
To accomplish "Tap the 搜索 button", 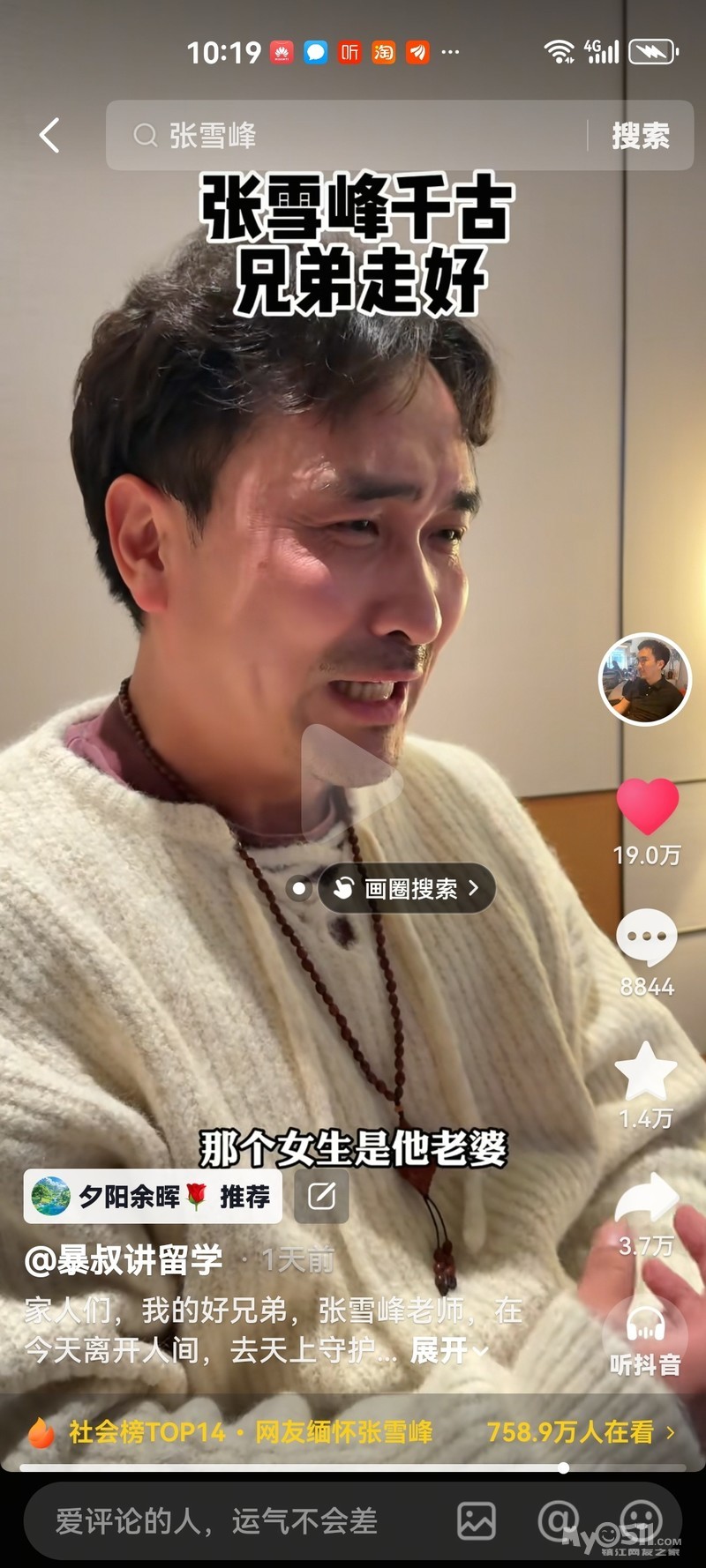I will (641, 136).
